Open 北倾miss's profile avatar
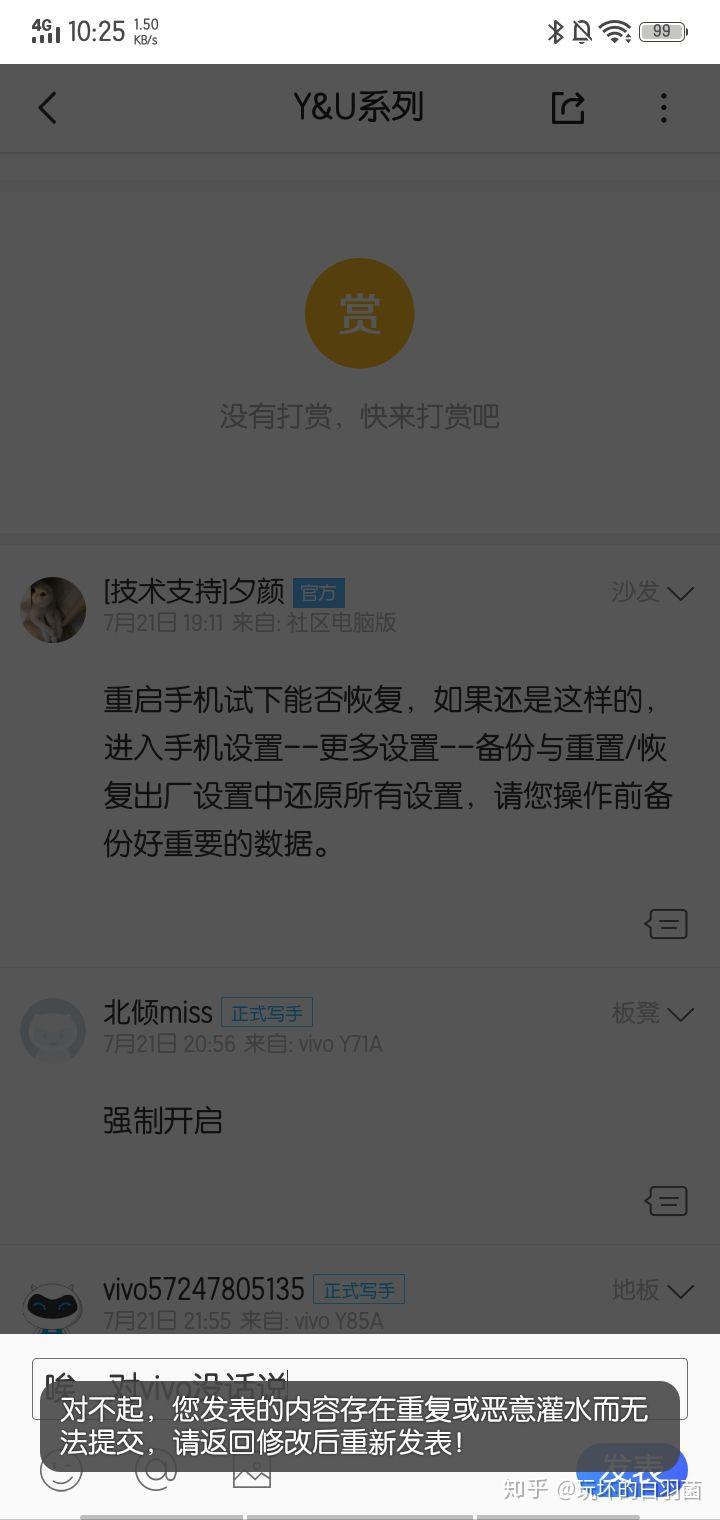 [x=53, y=1030]
